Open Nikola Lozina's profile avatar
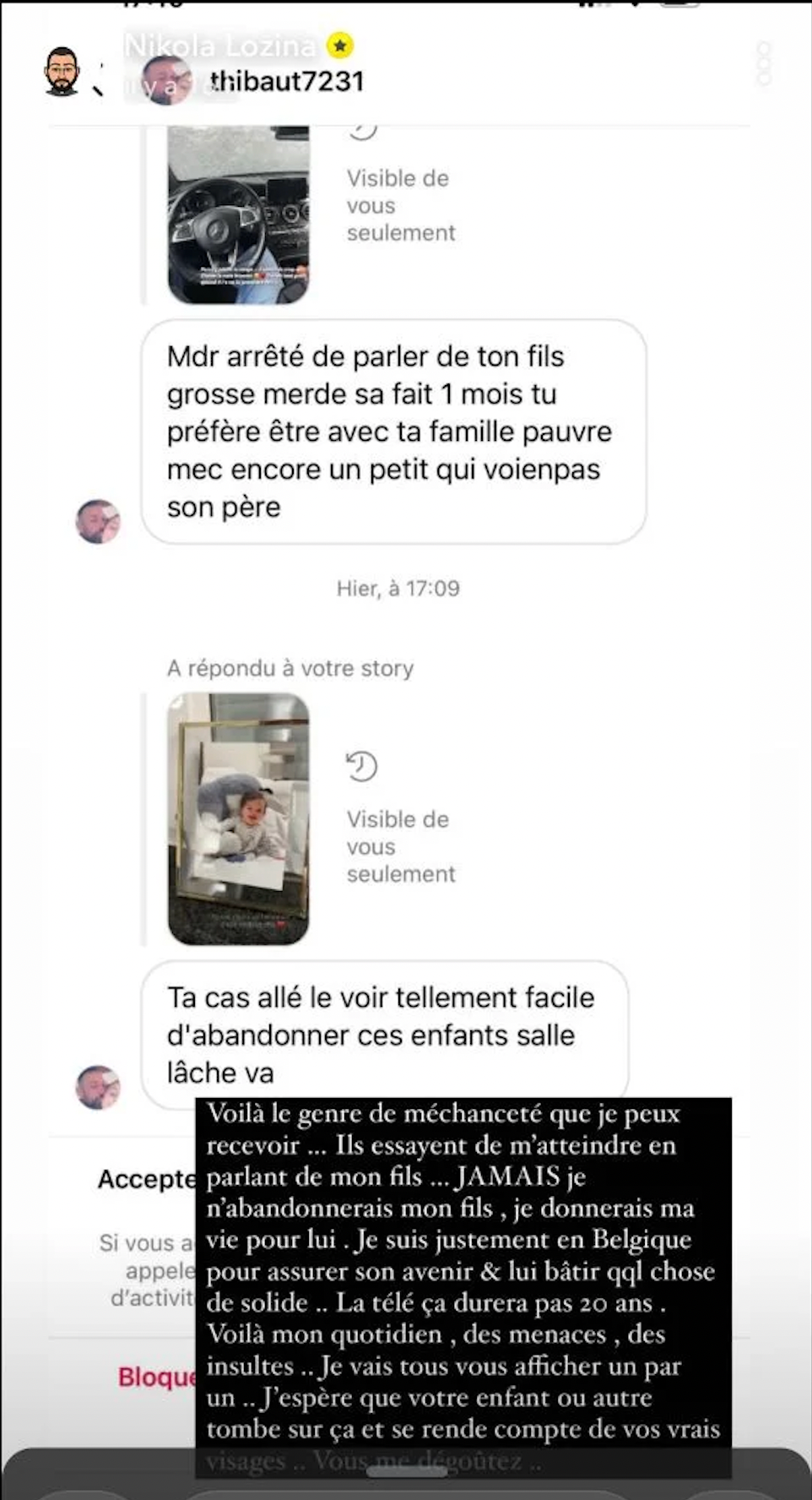Image resolution: width=812 pixels, height=1500 pixels. pyautogui.click(x=62, y=71)
